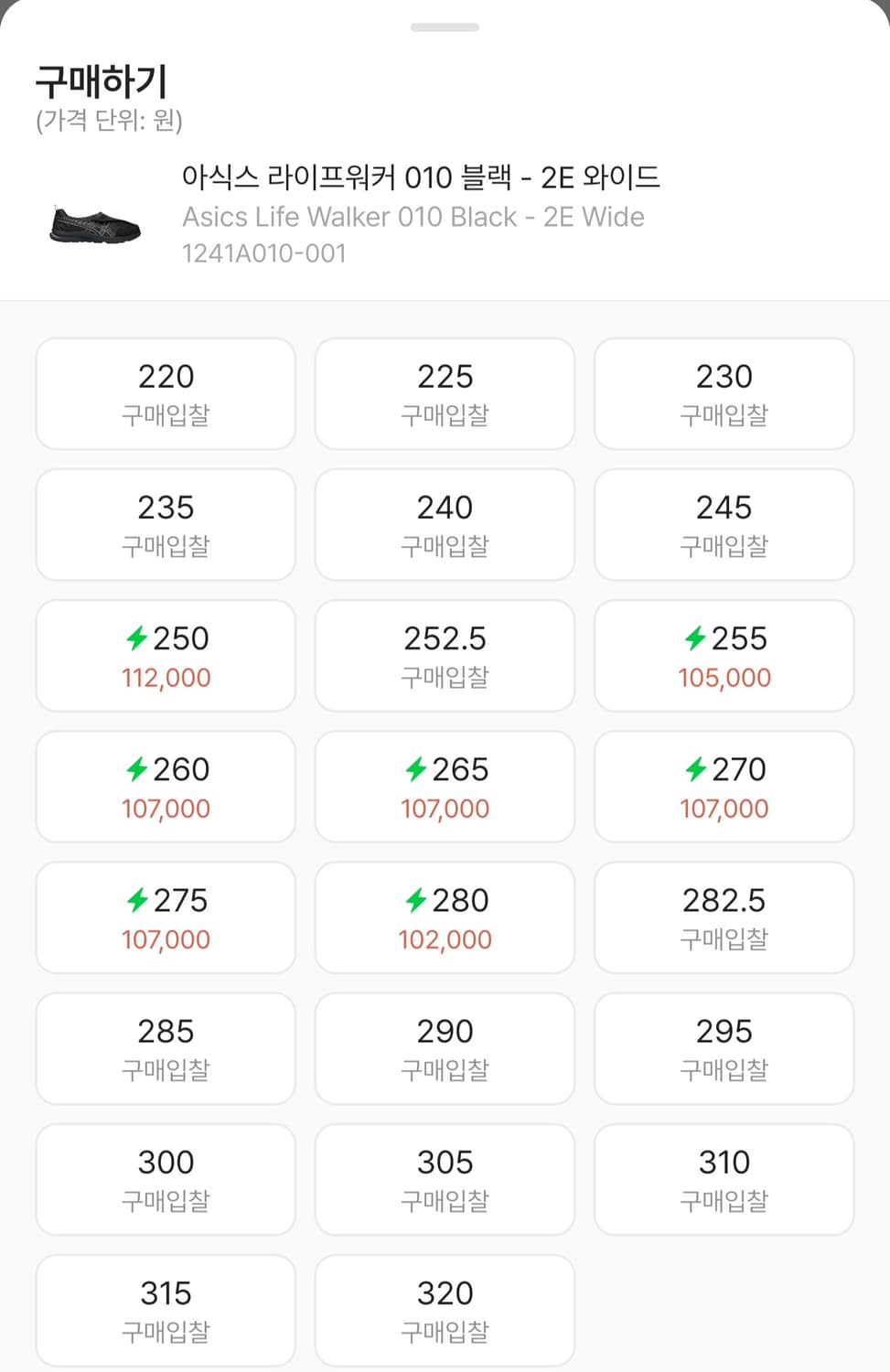Screen dimensions: 890x1372
Task: Tap the style code 1241A010-001
Action: 264,253
